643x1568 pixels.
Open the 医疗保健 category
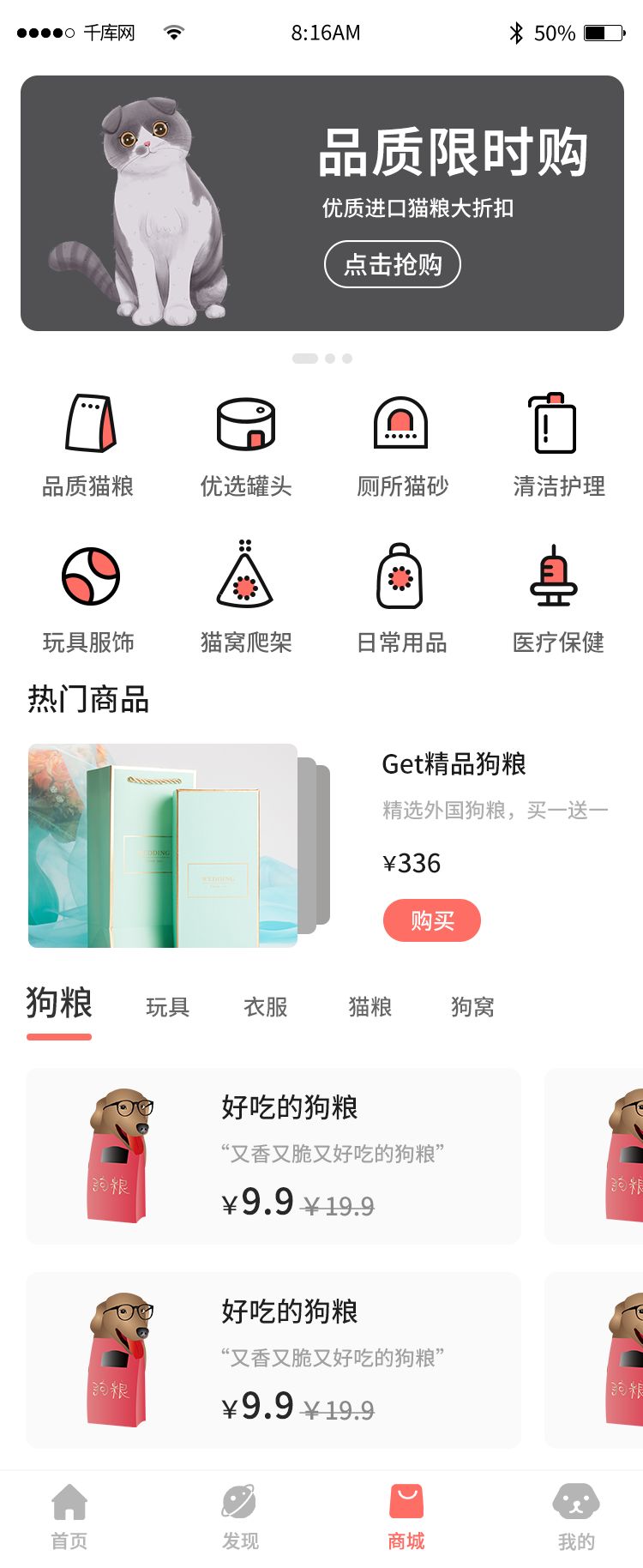558,599
